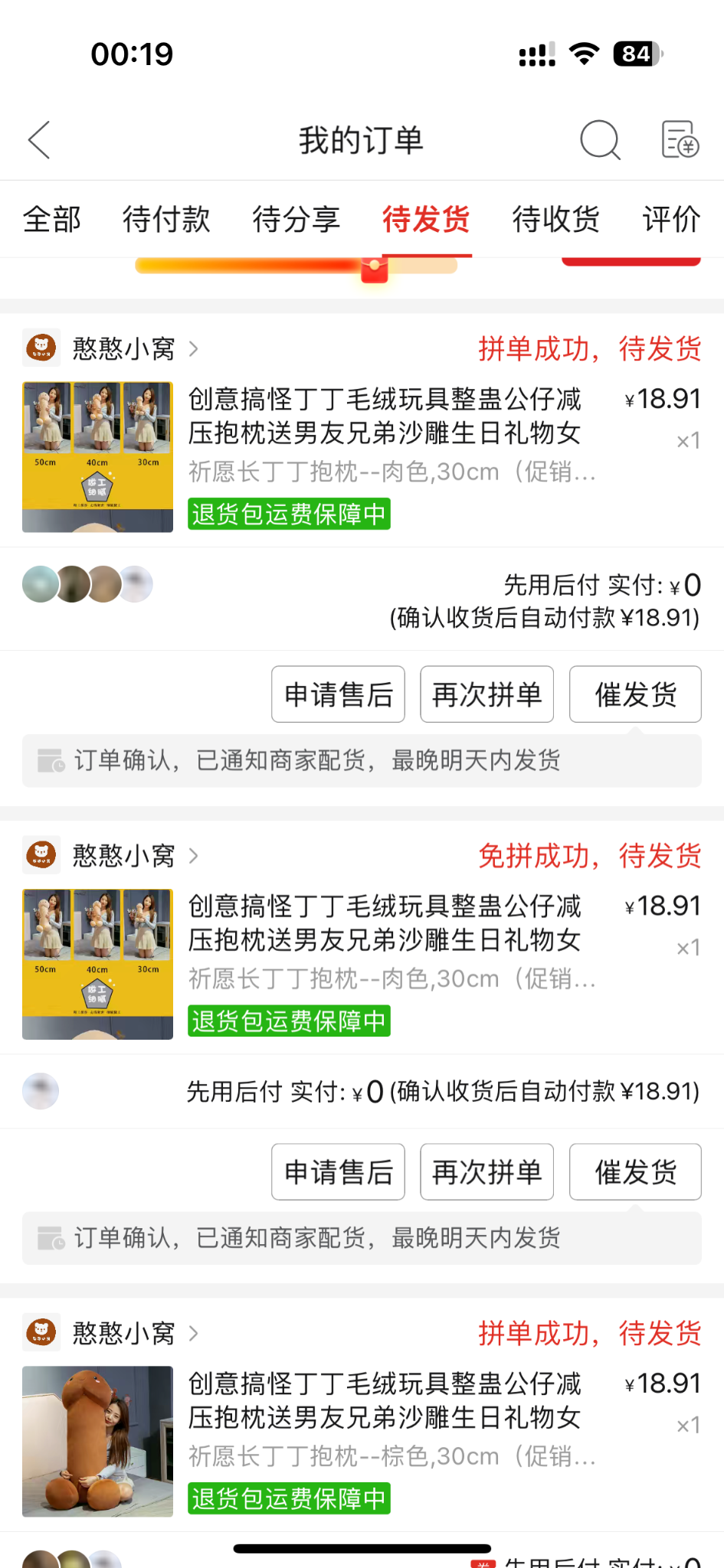Tap 申请售后 on the first order

click(x=338, y=694)
